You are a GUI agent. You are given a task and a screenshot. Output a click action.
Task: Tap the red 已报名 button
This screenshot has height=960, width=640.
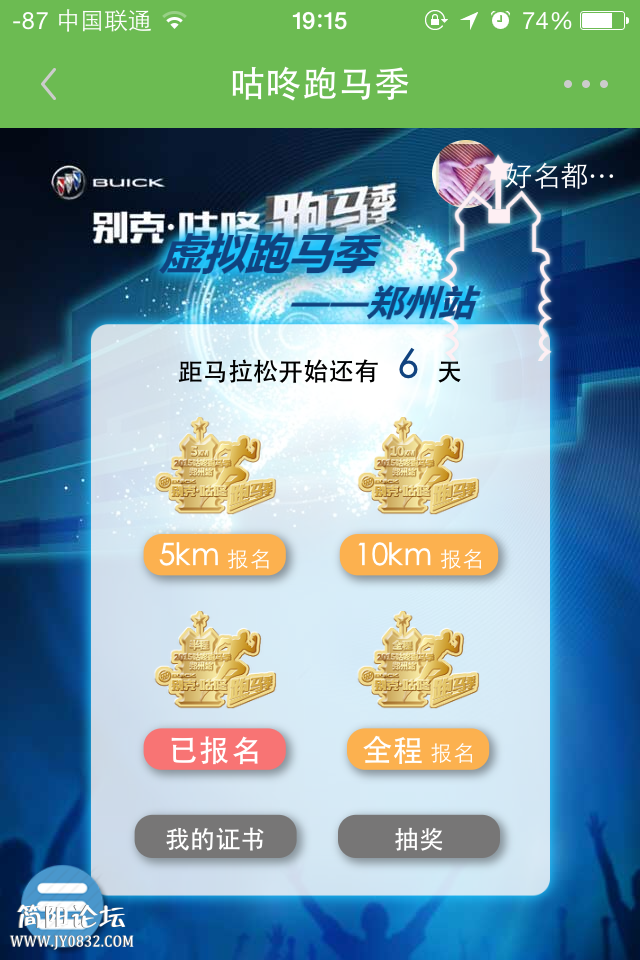pyautogui.click(x=215, y=750)
